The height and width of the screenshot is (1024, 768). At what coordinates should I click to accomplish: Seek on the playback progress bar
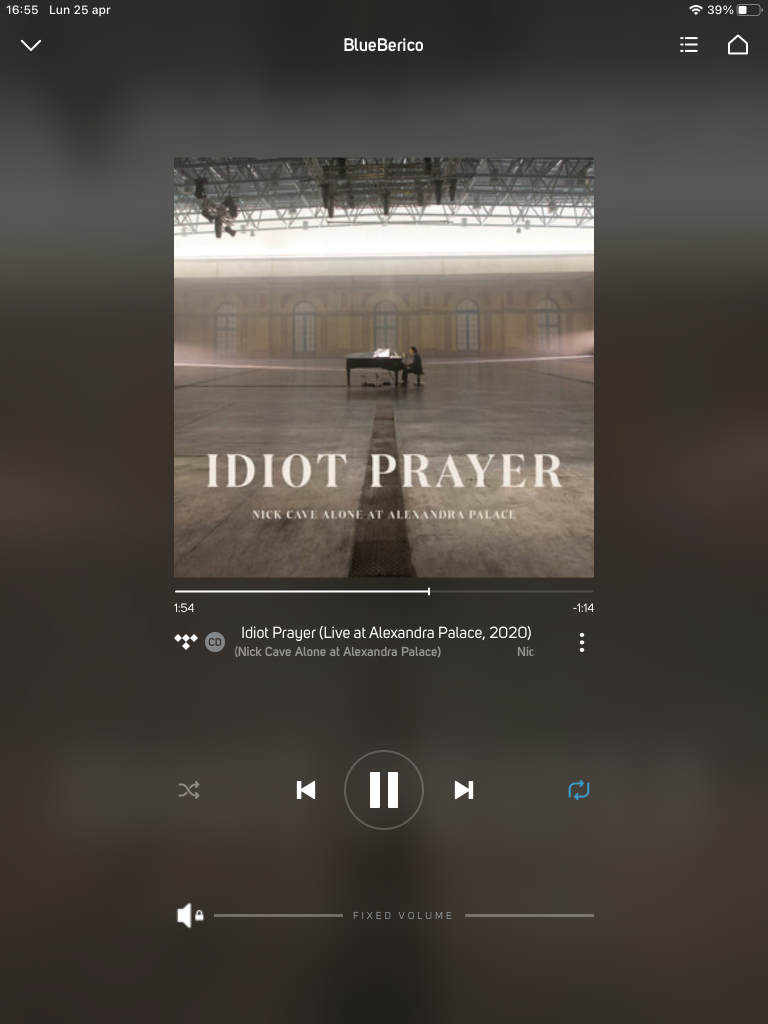click(x=384, y=591)
